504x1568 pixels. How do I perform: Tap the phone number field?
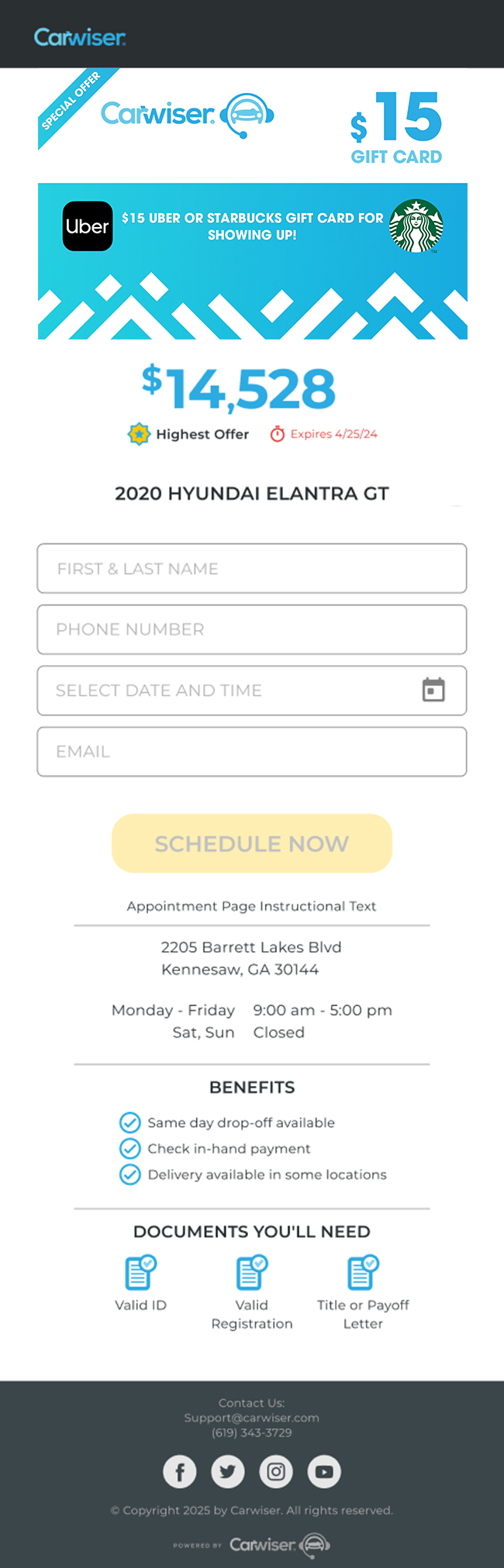(251, 629)
